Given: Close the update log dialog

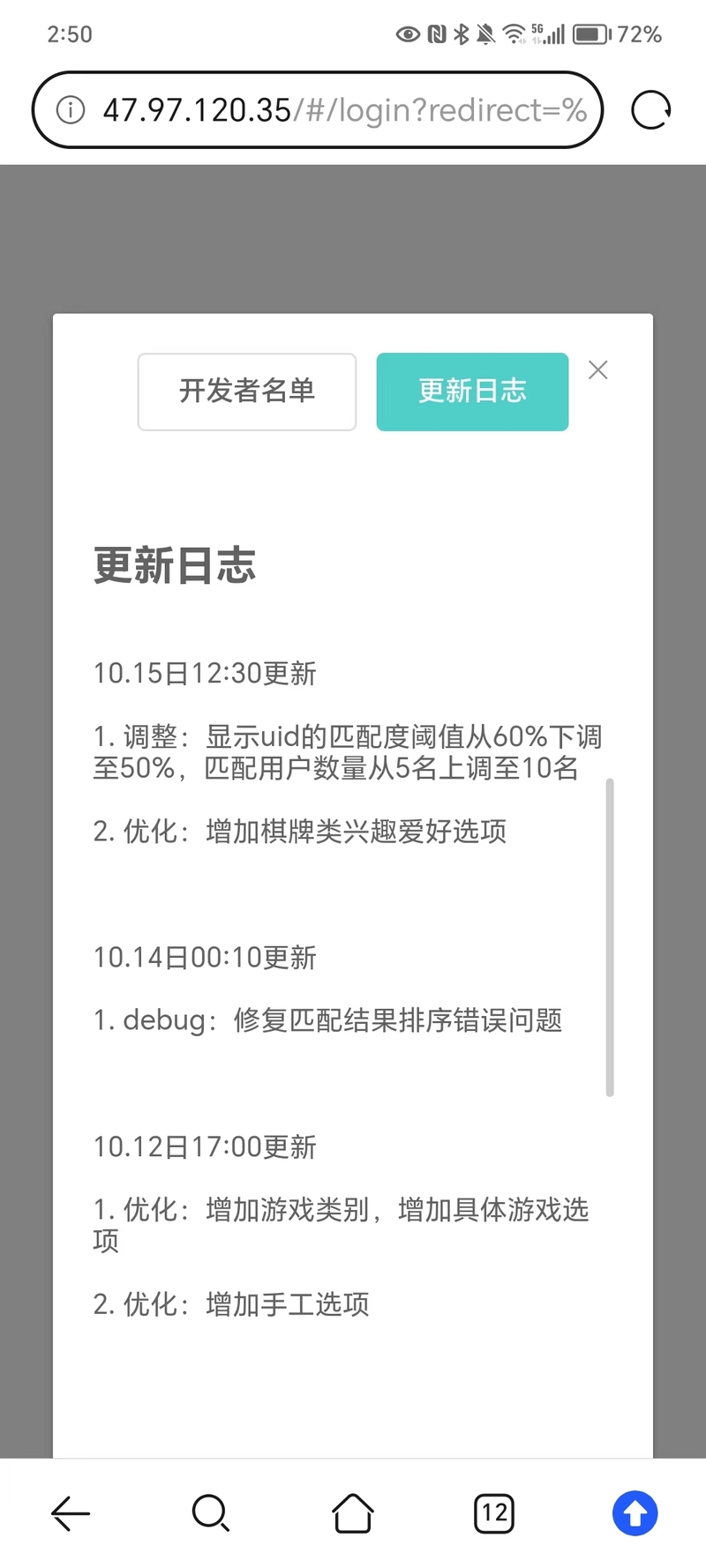Looking at the screenshot, I should coord(598,370).
